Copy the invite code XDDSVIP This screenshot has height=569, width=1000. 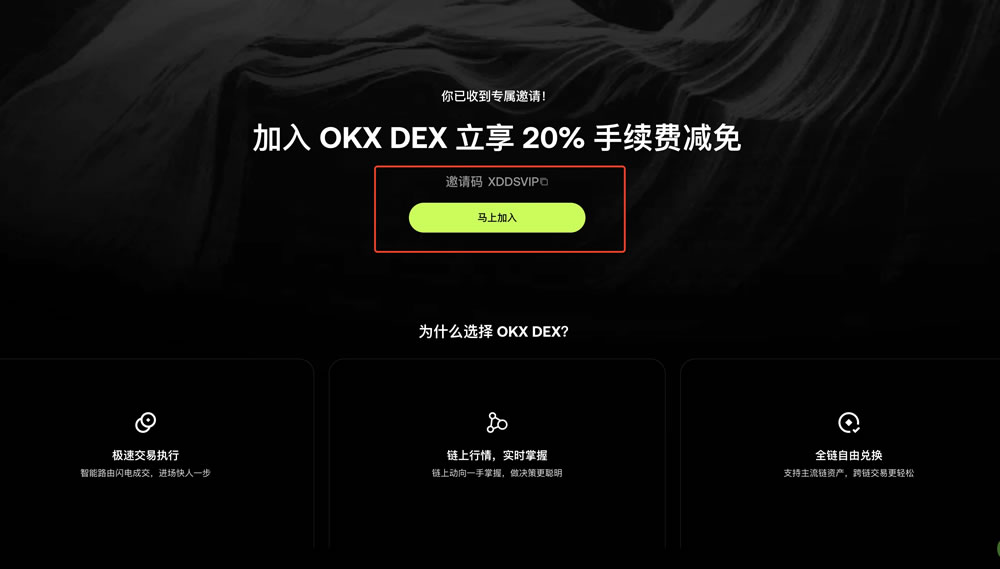pyautogui.click(x=544, y=182)
